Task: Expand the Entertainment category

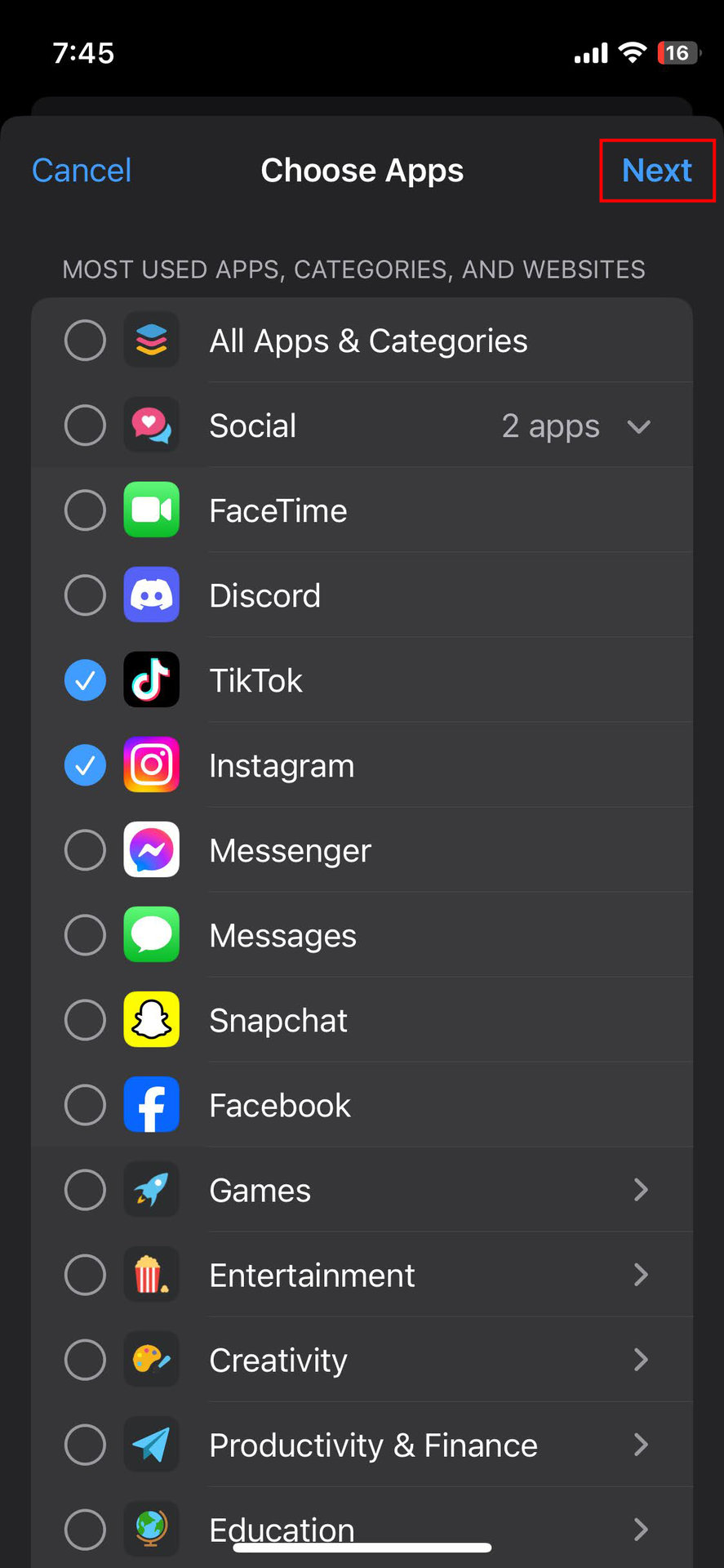Action: [x=641, y=1275]
